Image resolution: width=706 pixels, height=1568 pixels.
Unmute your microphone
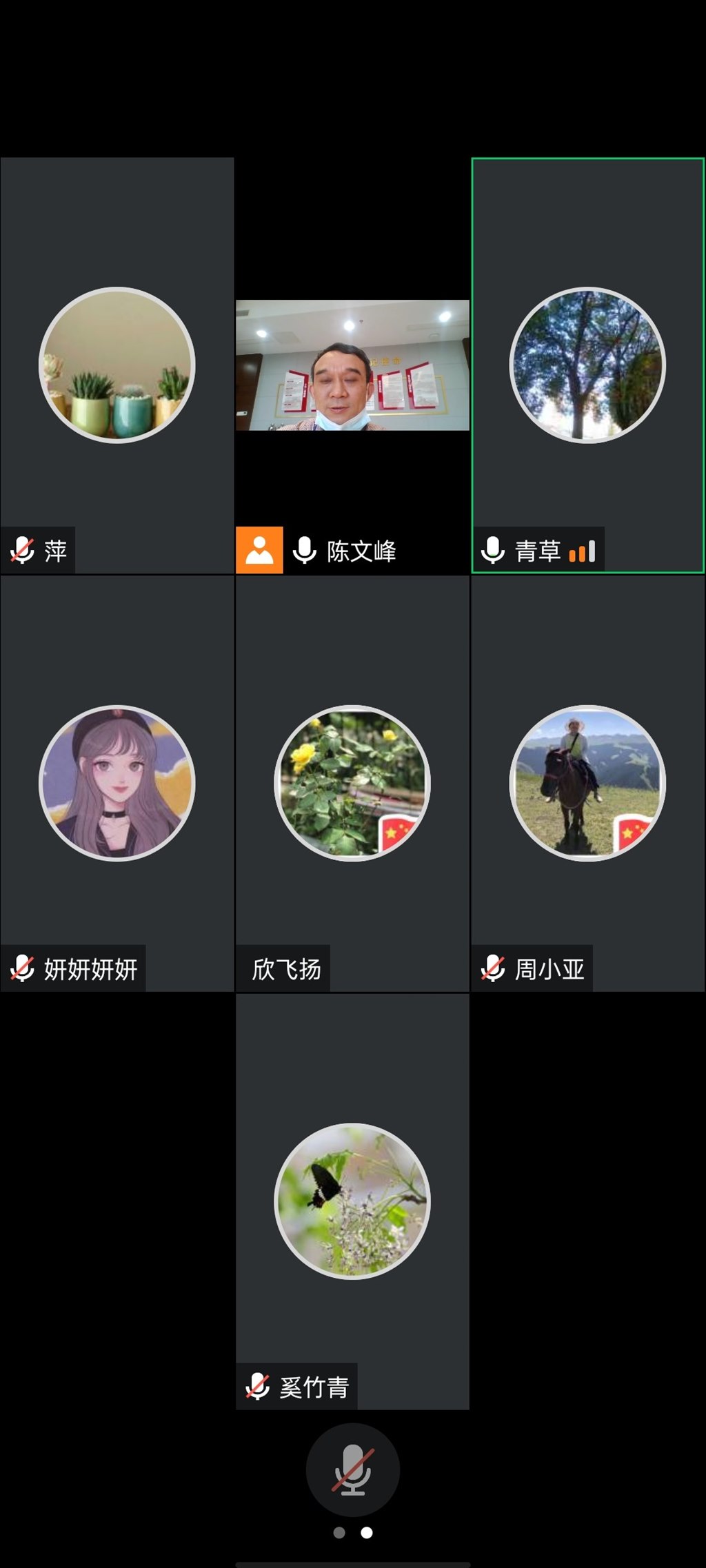(x=352, y=1469)
